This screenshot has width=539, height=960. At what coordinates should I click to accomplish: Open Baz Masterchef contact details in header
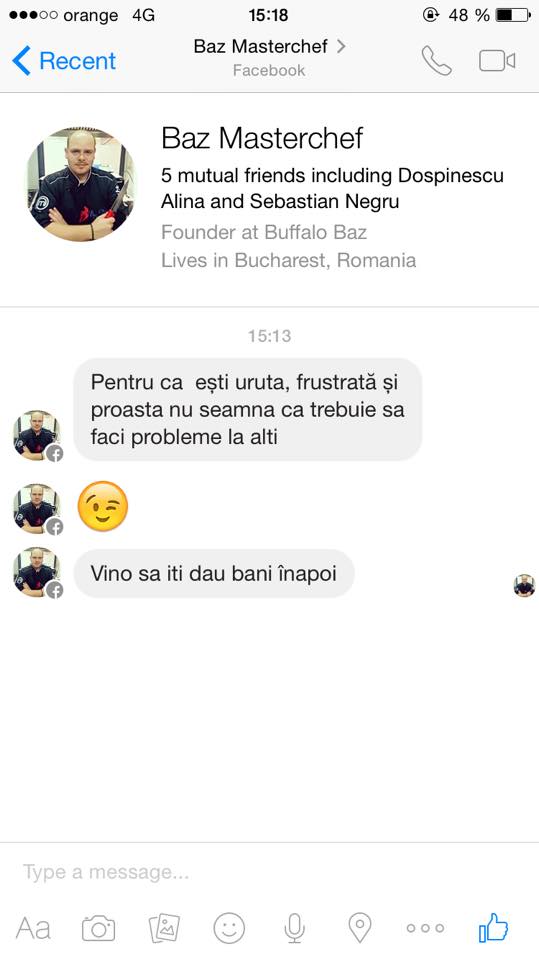270,58
